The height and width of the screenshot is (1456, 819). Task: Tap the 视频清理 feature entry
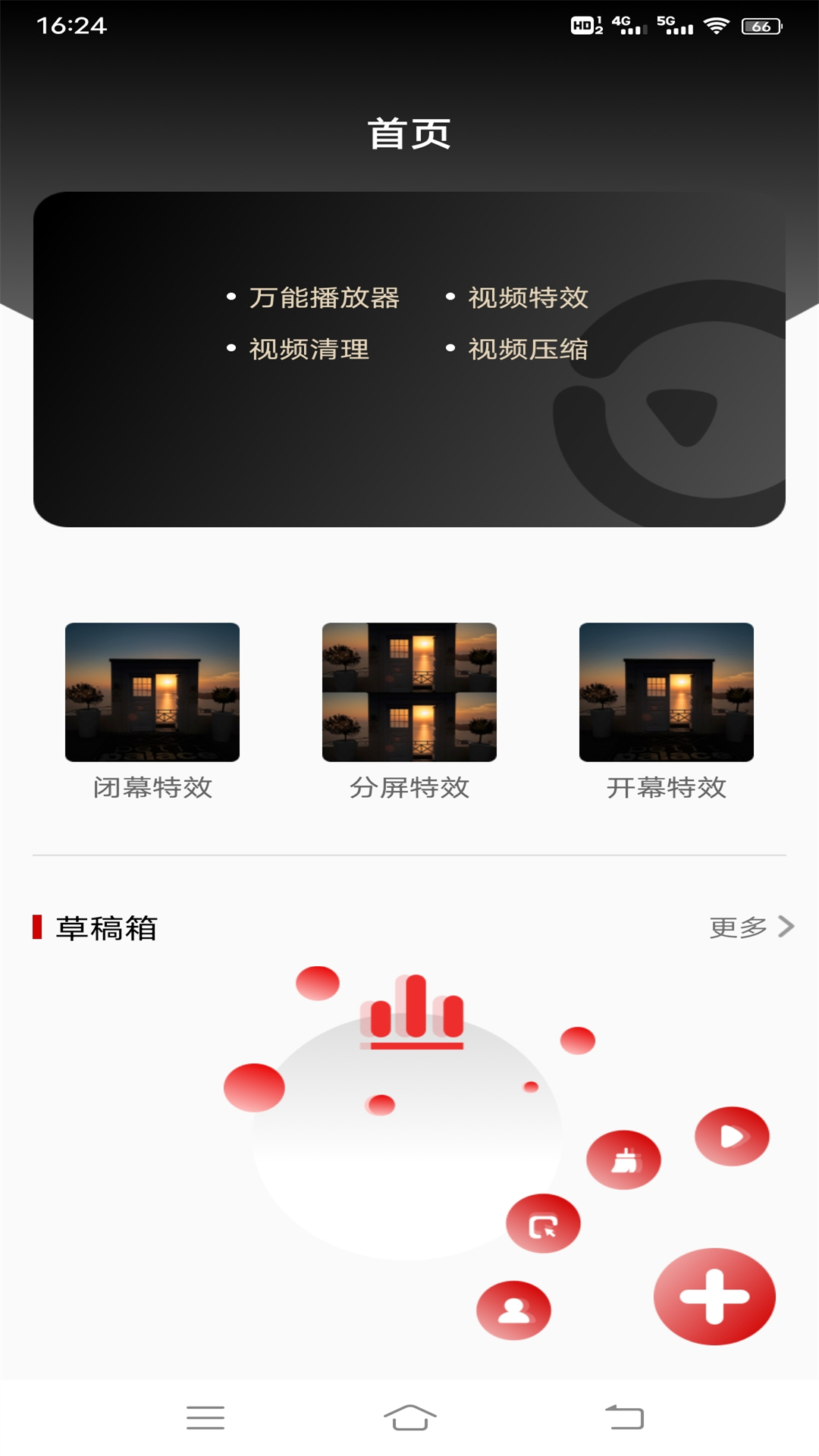pos(309,350)
